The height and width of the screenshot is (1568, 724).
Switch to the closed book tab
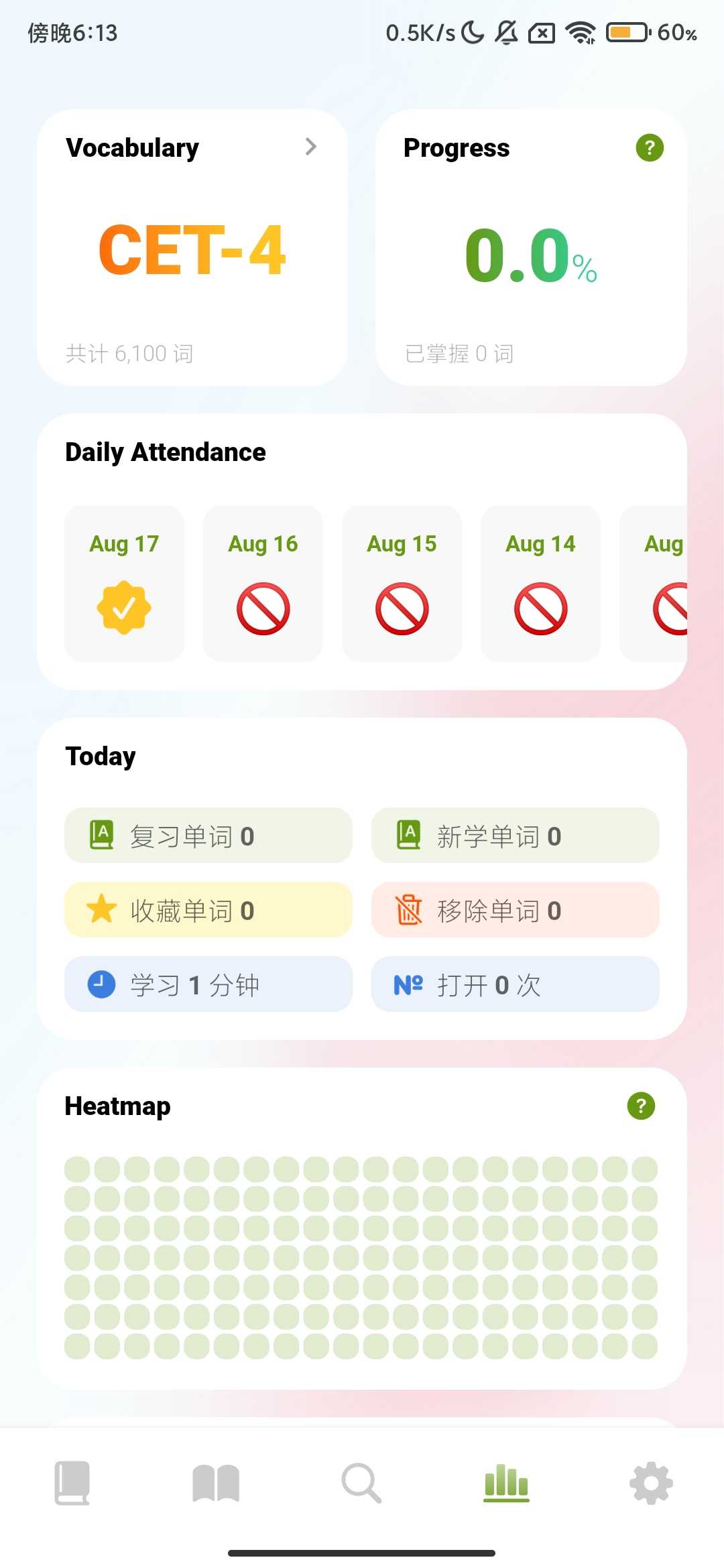pyautogui.click(x=72, y=1483)
